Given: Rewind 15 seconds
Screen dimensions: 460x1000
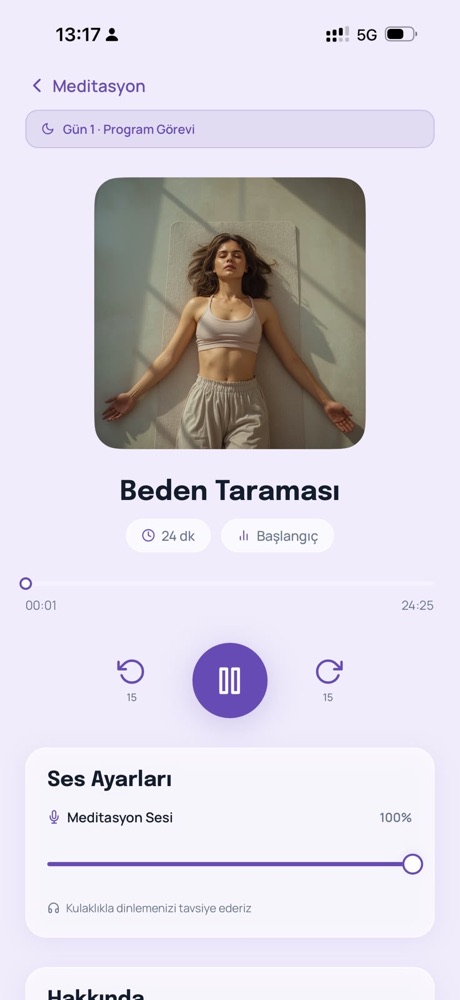Looking at the screenshot, I should [131, 680].
